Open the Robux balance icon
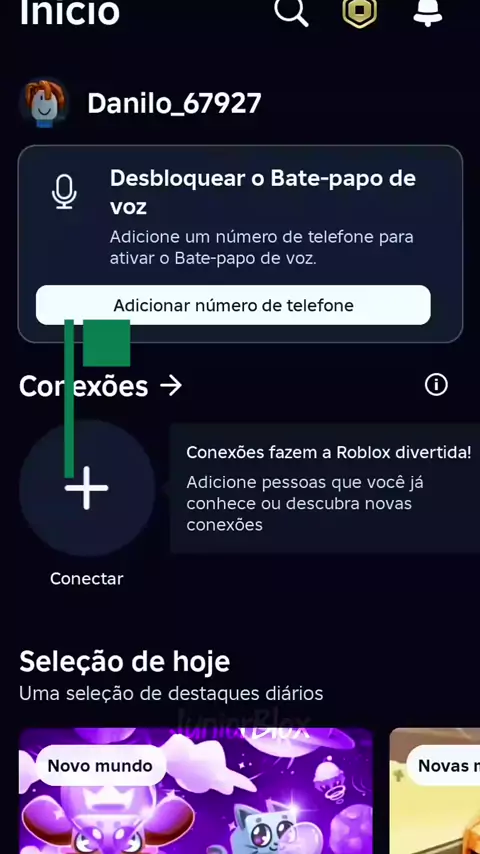Image resolution: width=480 pixels, height=854 pixels. click(360, 12)
